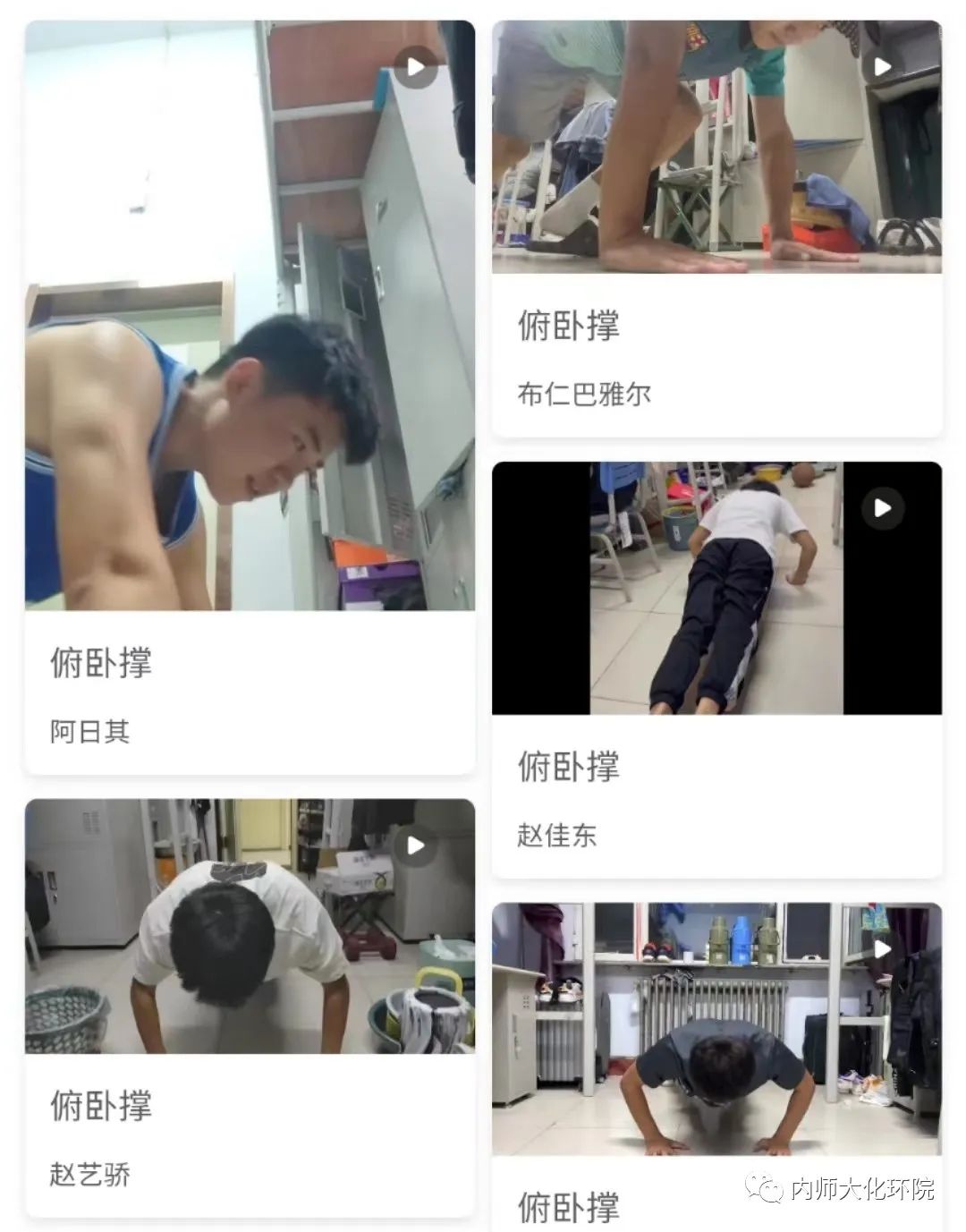
Task: Play 布仁巴雅尔's push-up video
Action: [x=882, y=67]
